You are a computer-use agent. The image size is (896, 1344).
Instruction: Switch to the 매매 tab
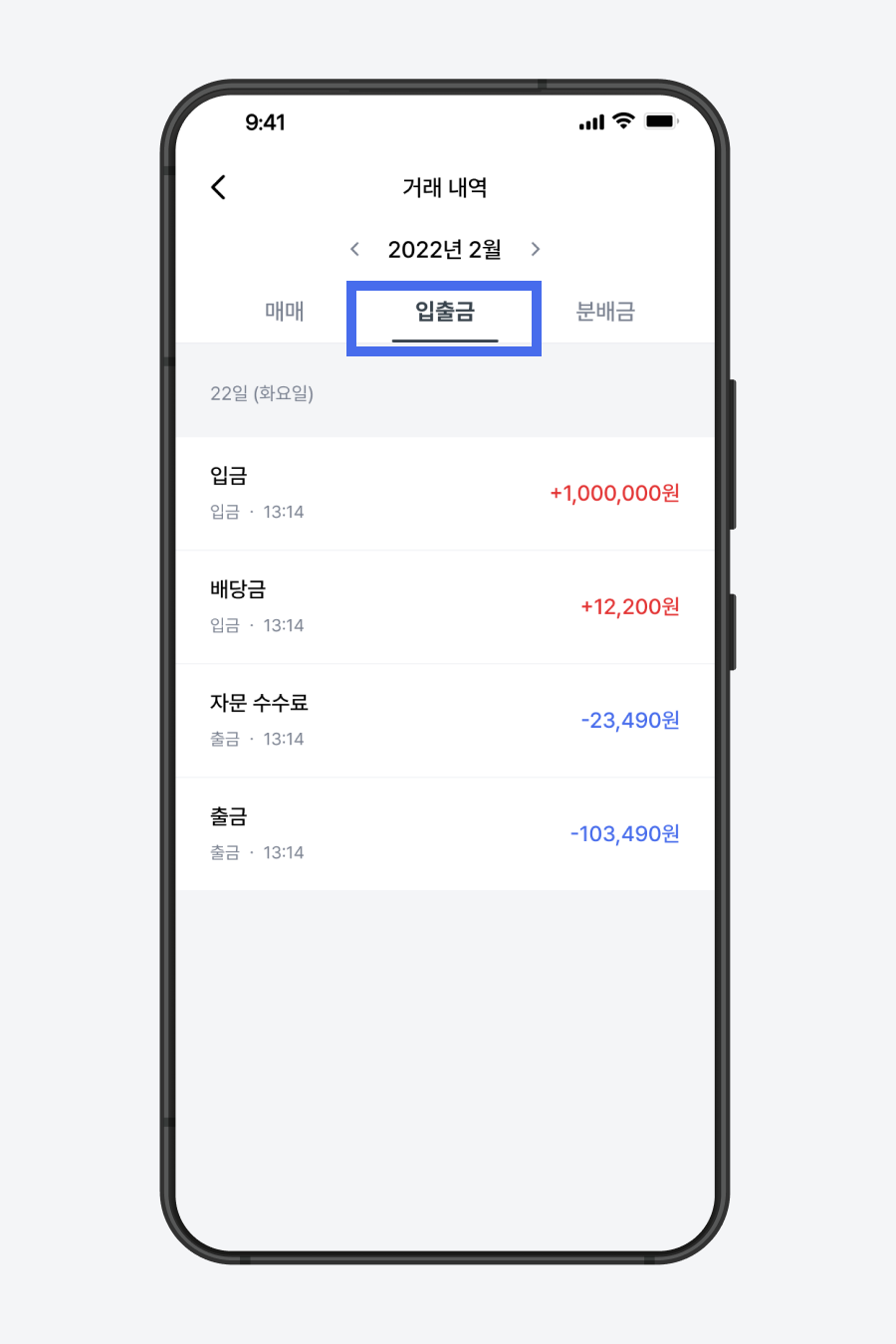tap(284, 312)
